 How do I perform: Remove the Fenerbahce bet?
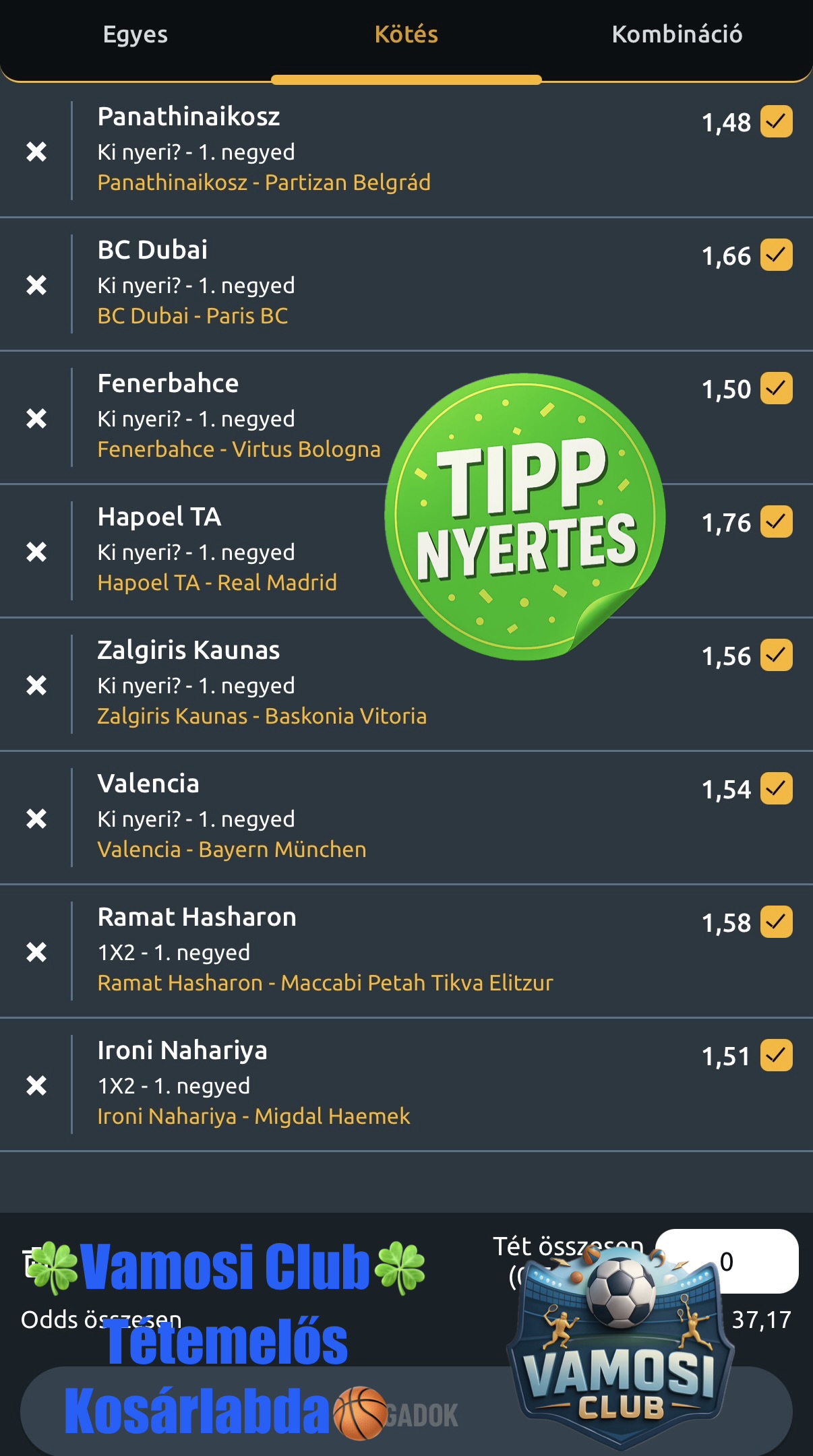pyautogui.click(x=36, y=418)
